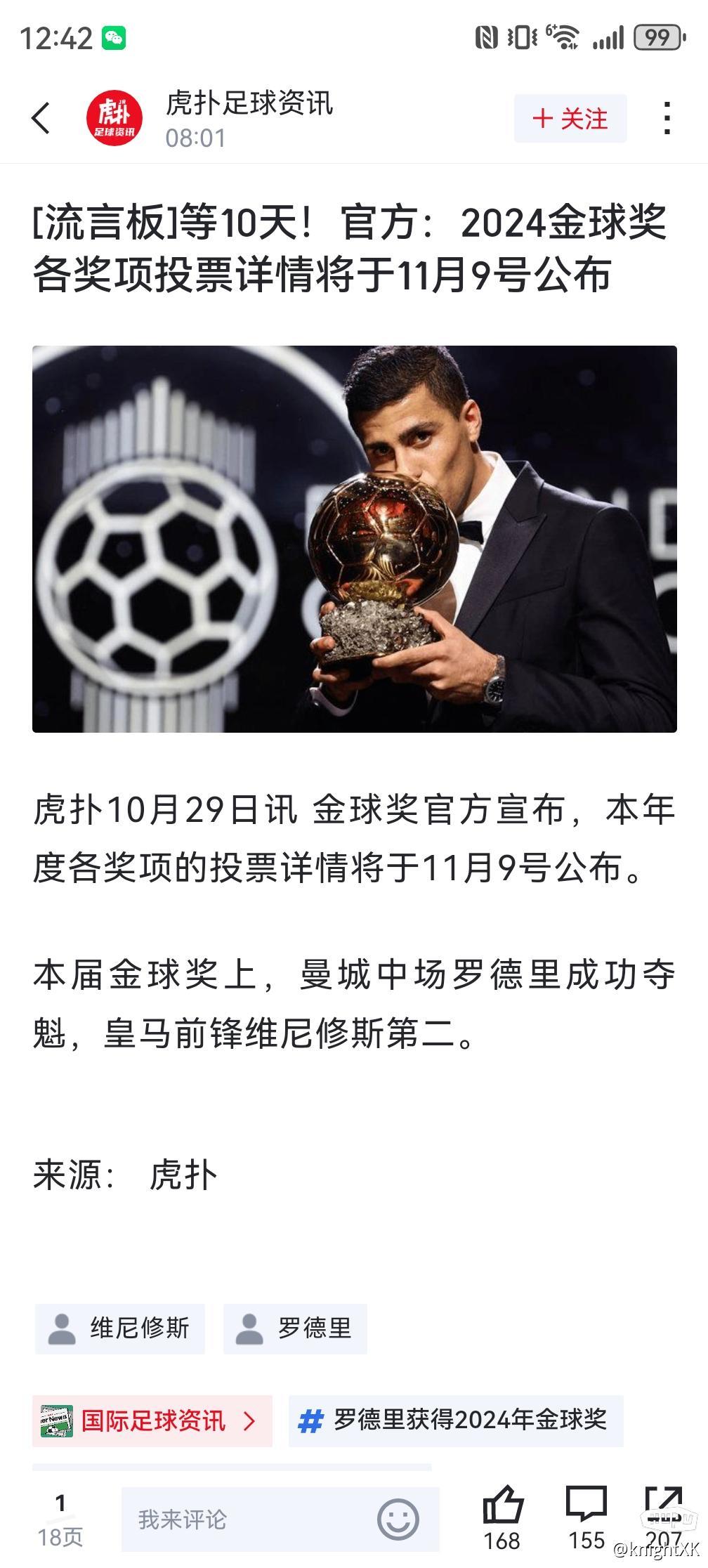
Task: Open the emoji picker in the comment box
Action: pyautogui.click(x=398, y=1519)
